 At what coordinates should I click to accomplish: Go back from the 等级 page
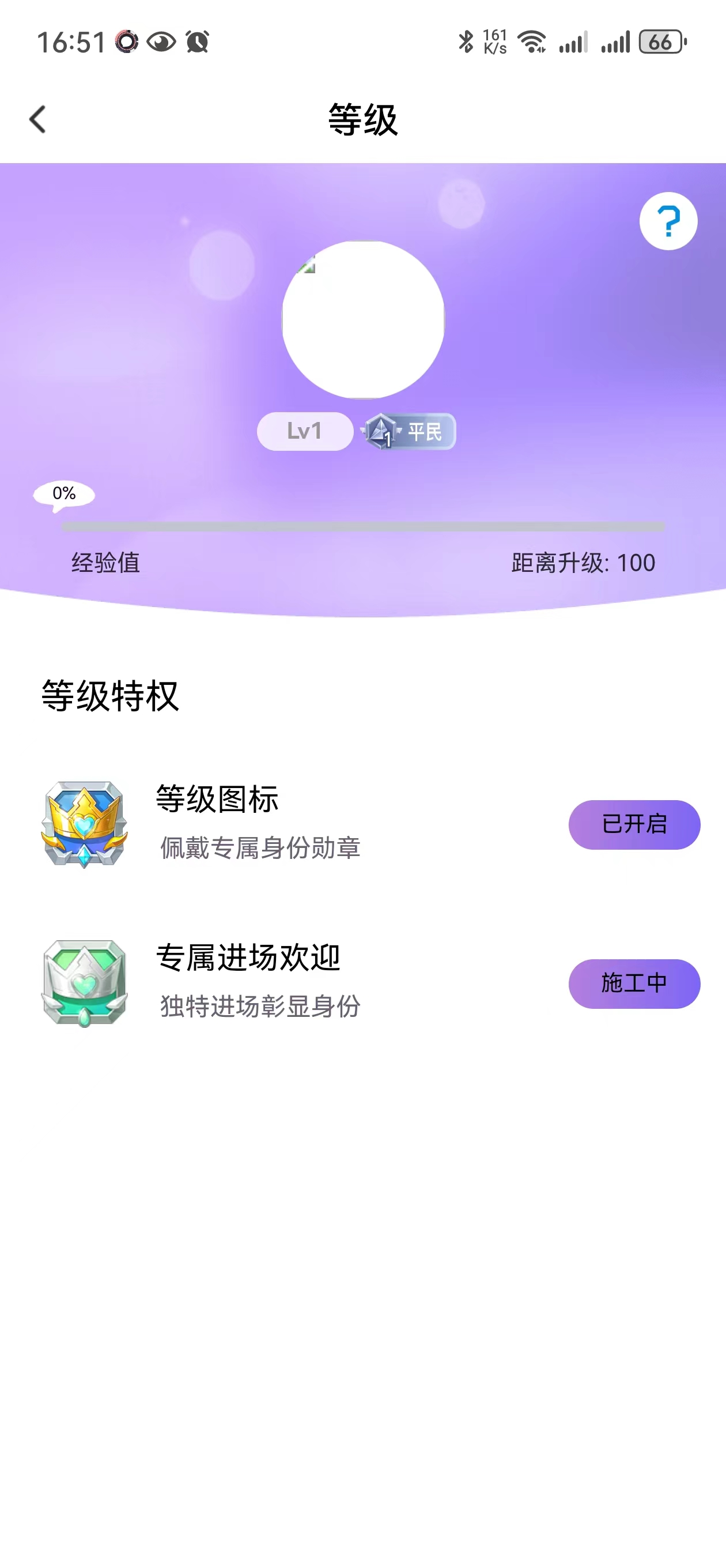[x=37, y=119]
